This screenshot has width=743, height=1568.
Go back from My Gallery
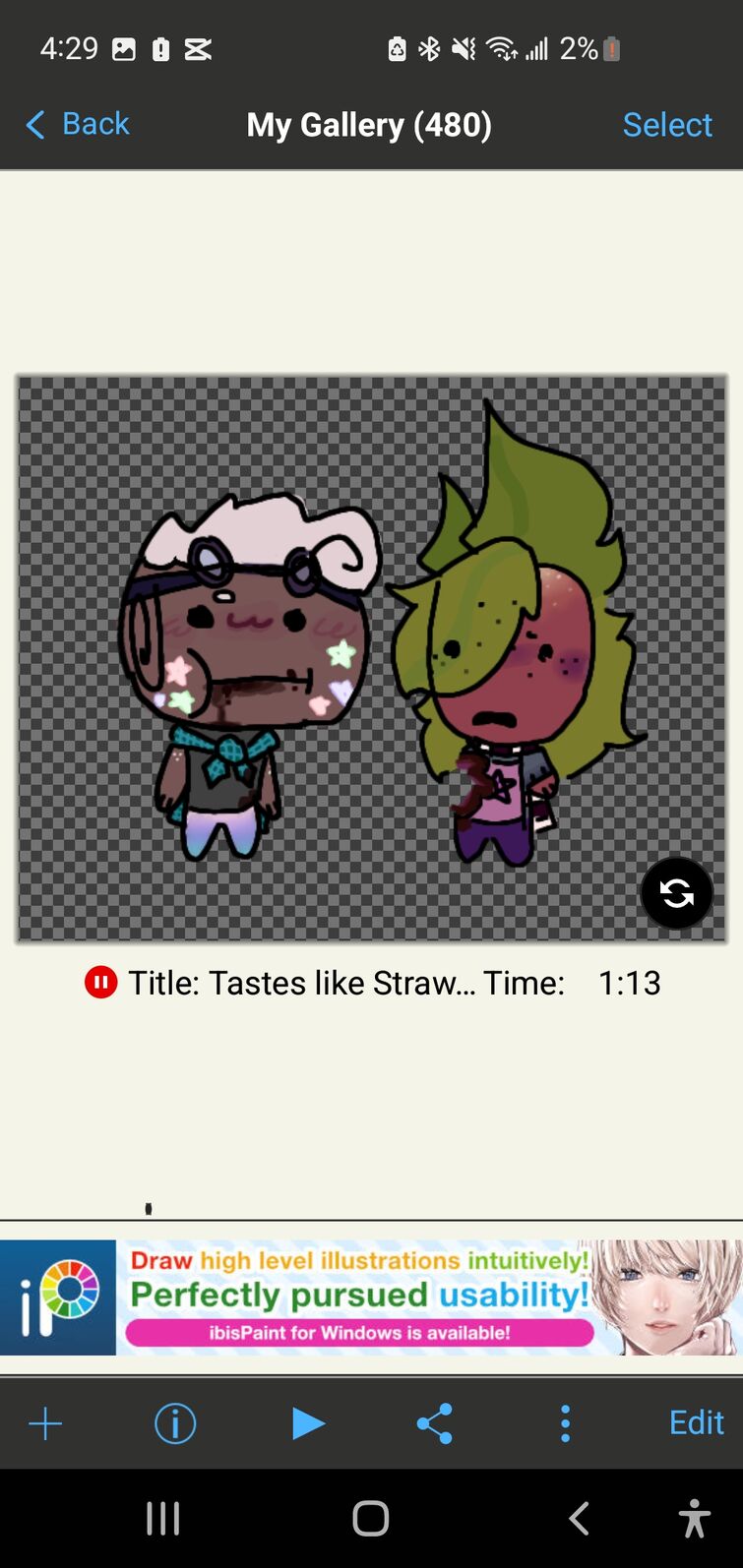point(79,125)
